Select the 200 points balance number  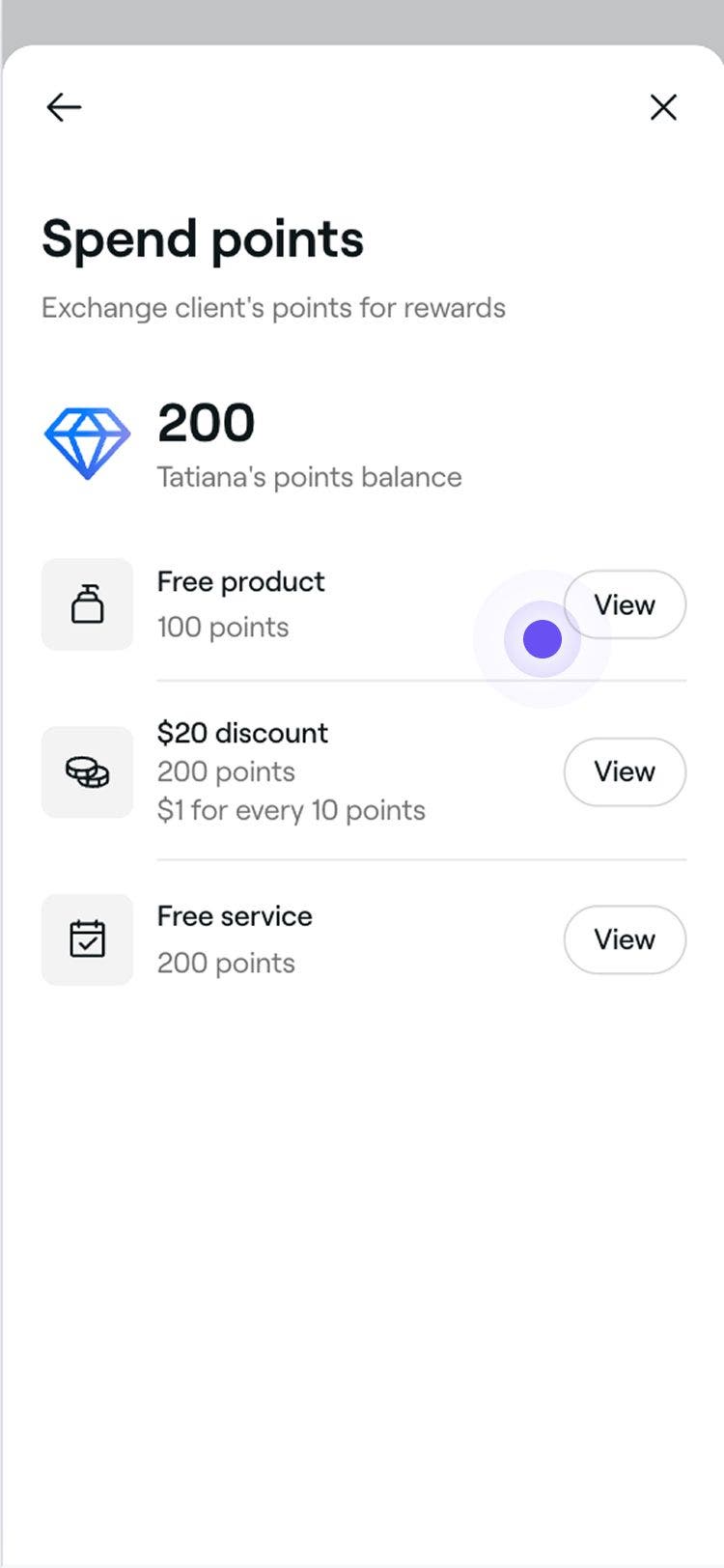point(206,422)
